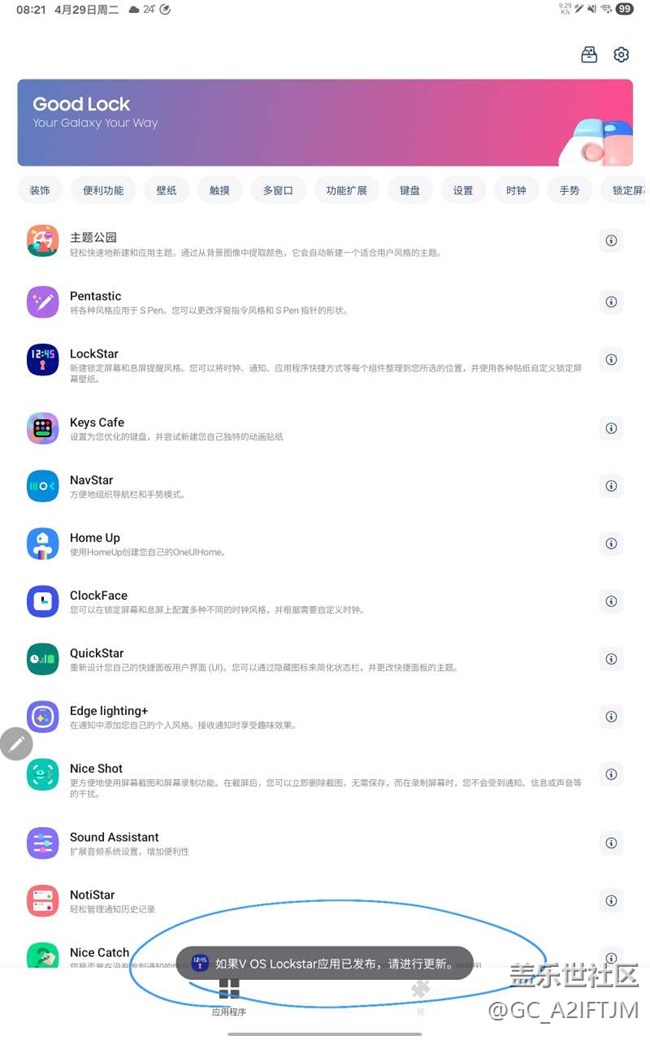
Task: Tap the floating pencil edit button
Action: [x=17, y=744]
